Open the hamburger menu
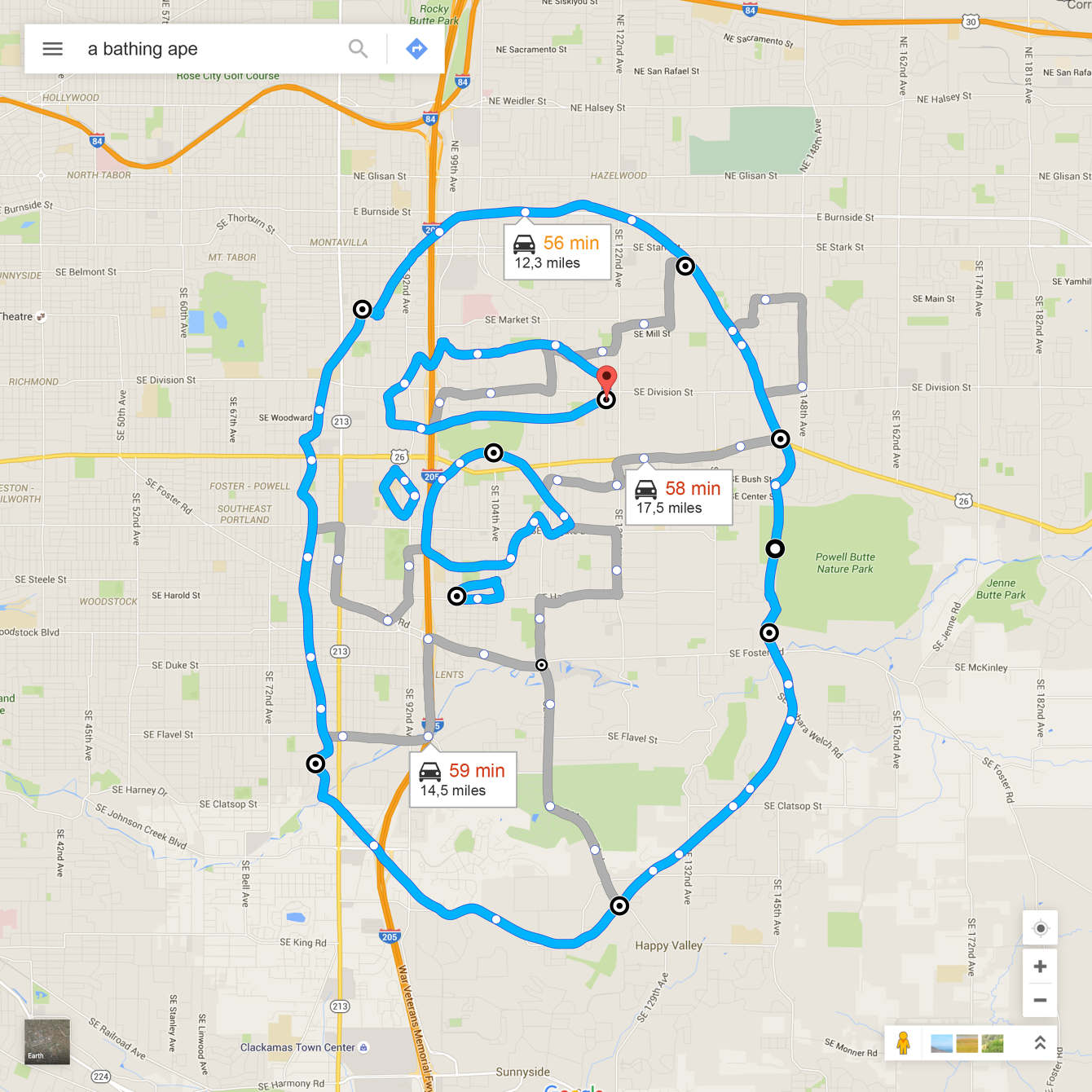1092x1092 pixels. (52, 49)
